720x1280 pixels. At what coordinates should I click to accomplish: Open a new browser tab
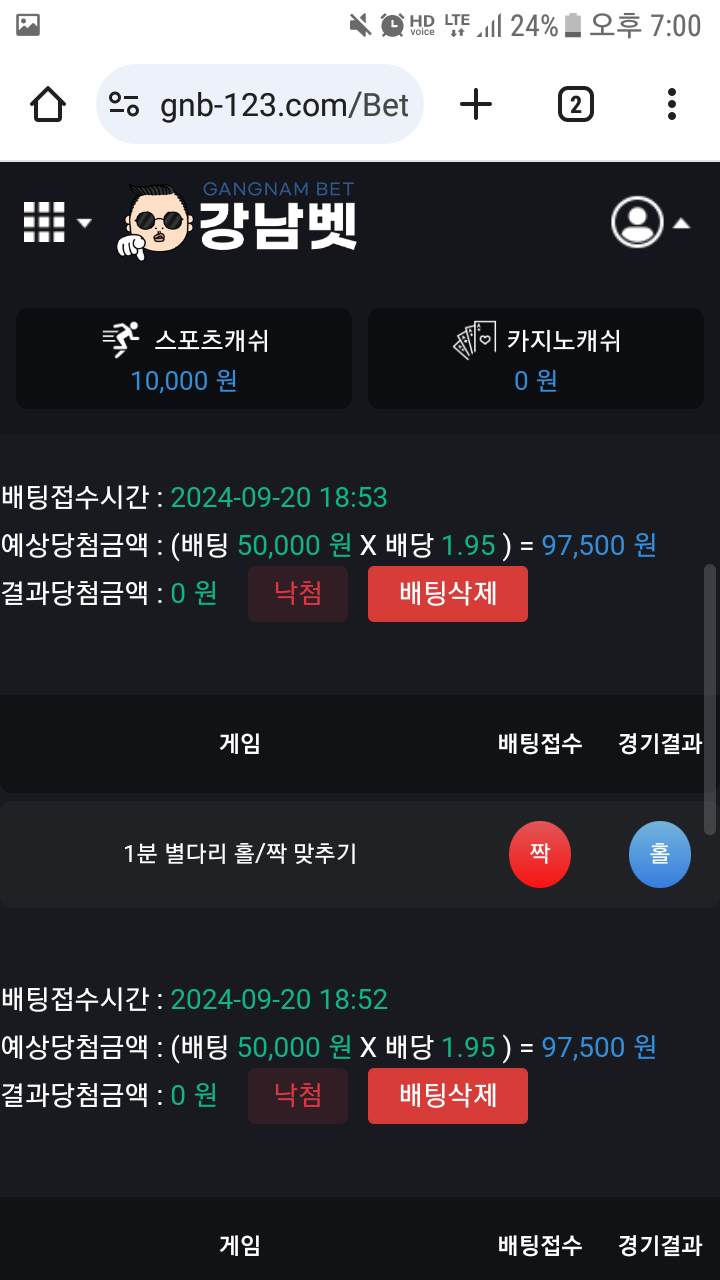[476, 104]
